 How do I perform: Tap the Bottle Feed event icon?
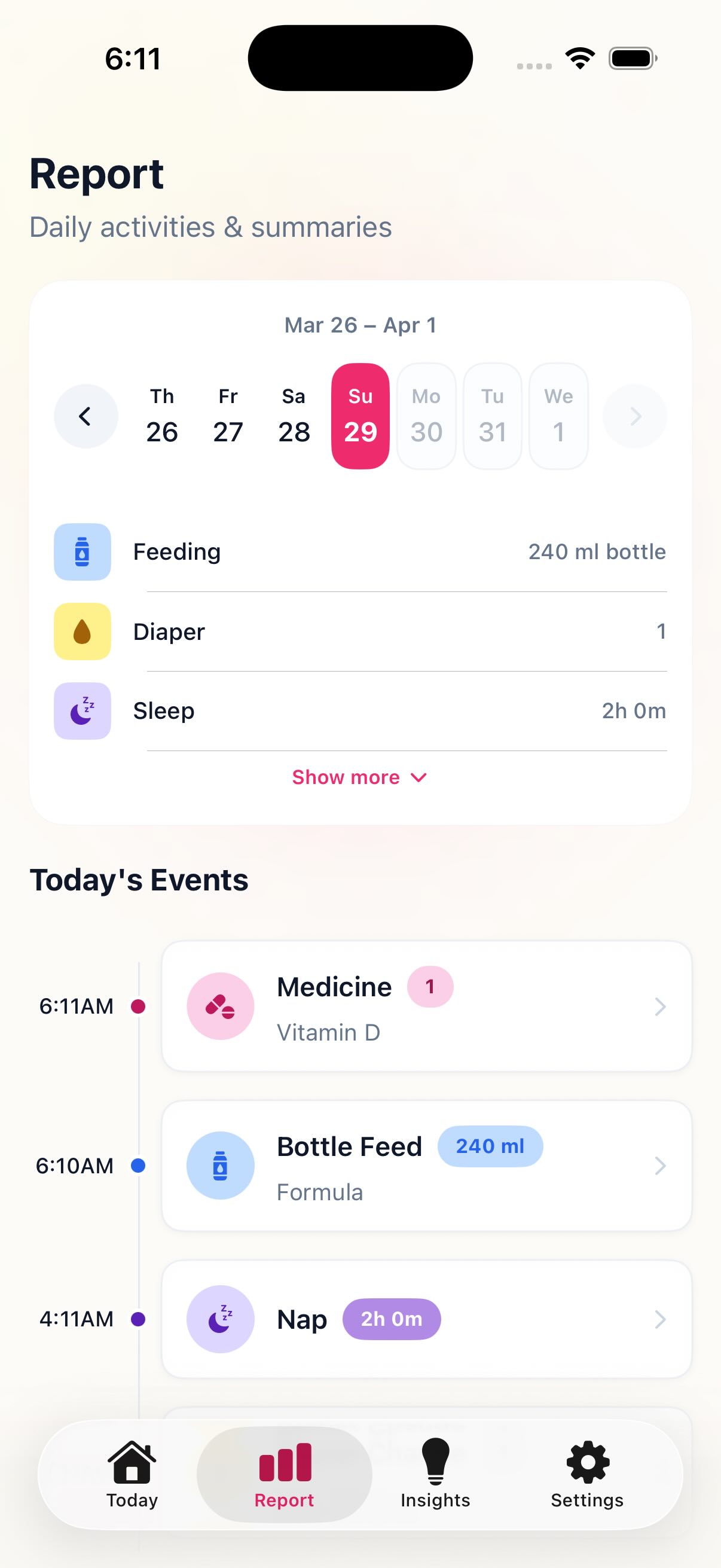click(x=220, y=1165)
